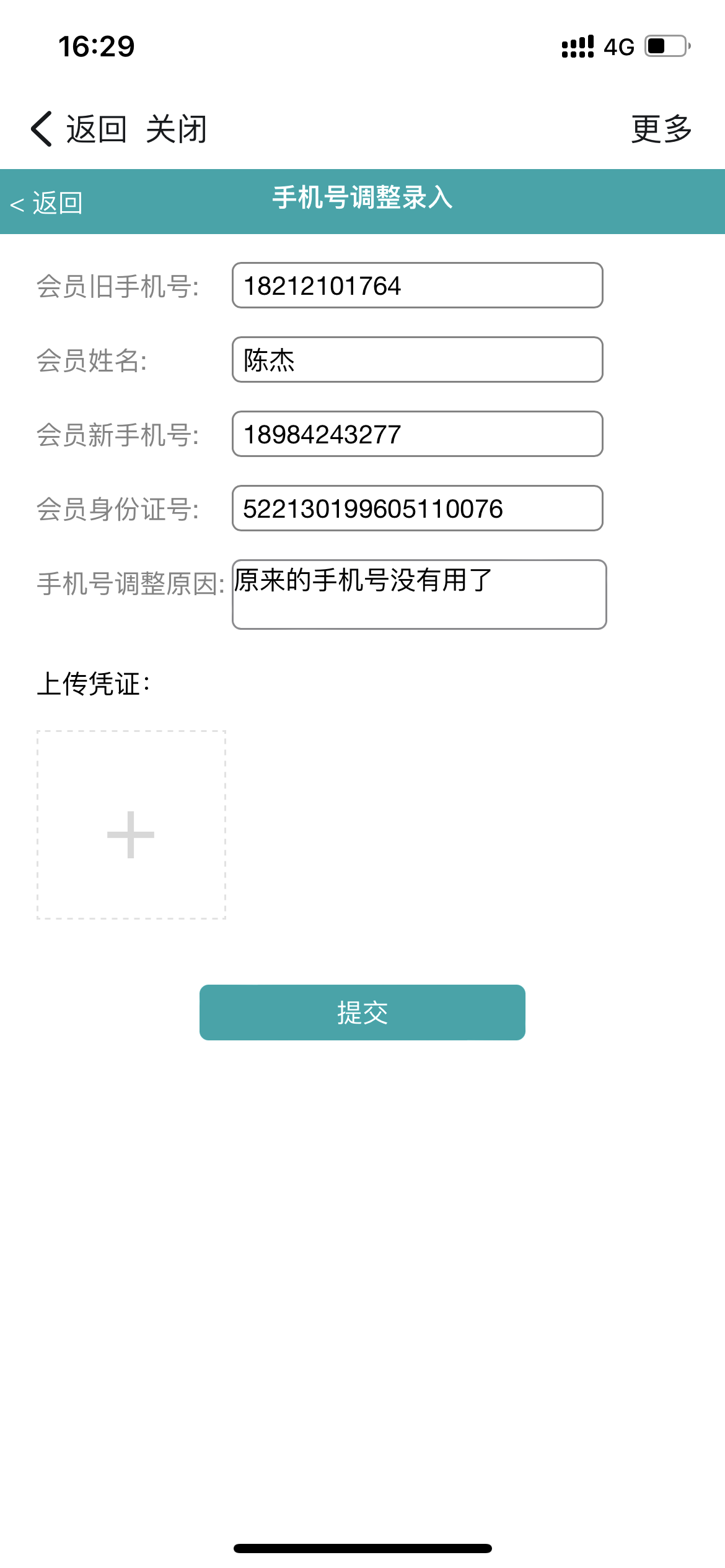725x1568 pixels.
Task: Open the 更多 menu
Action: click(661, 129)
